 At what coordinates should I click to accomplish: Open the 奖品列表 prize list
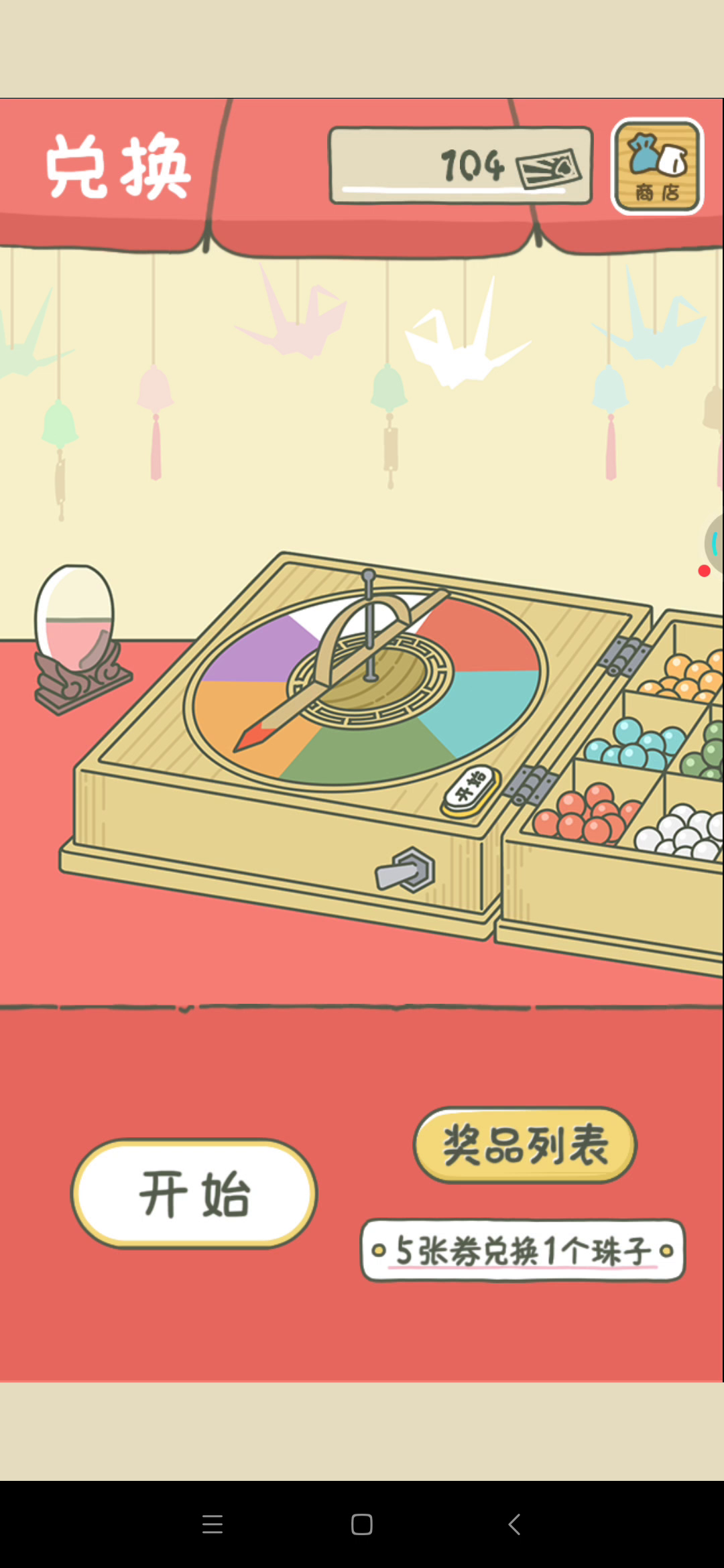tap(525, 1145)
